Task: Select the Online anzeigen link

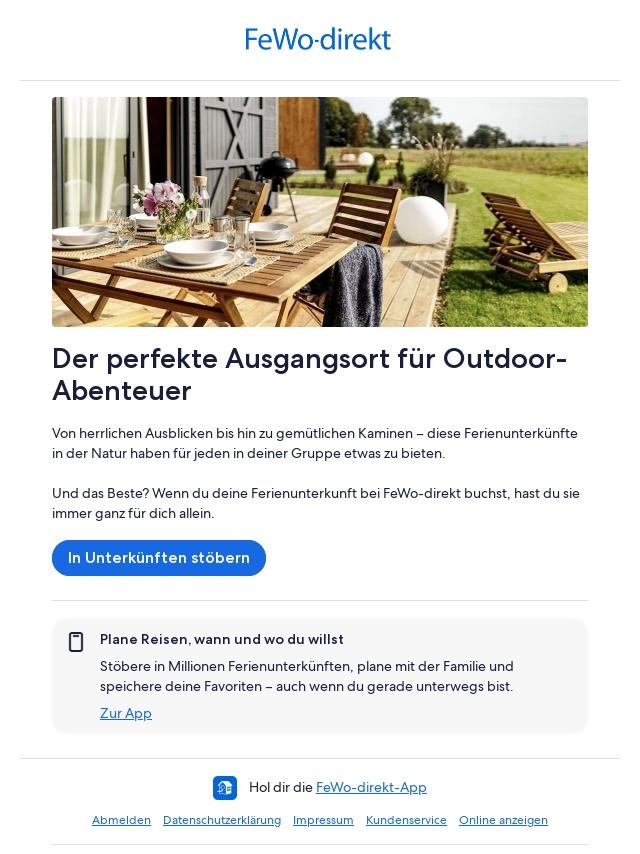Action: click(x=503, y=820)
